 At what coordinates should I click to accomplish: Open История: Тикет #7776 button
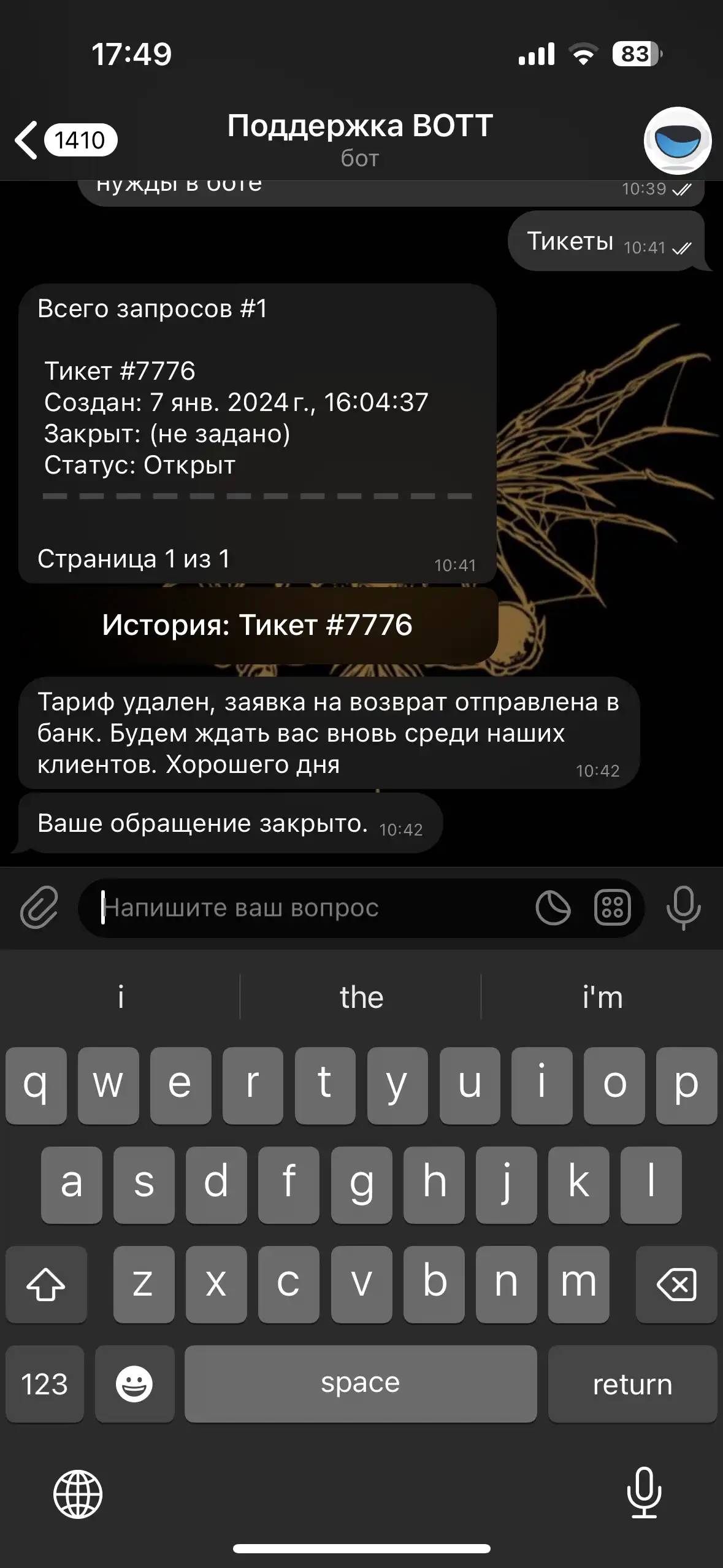click(258, 625)
